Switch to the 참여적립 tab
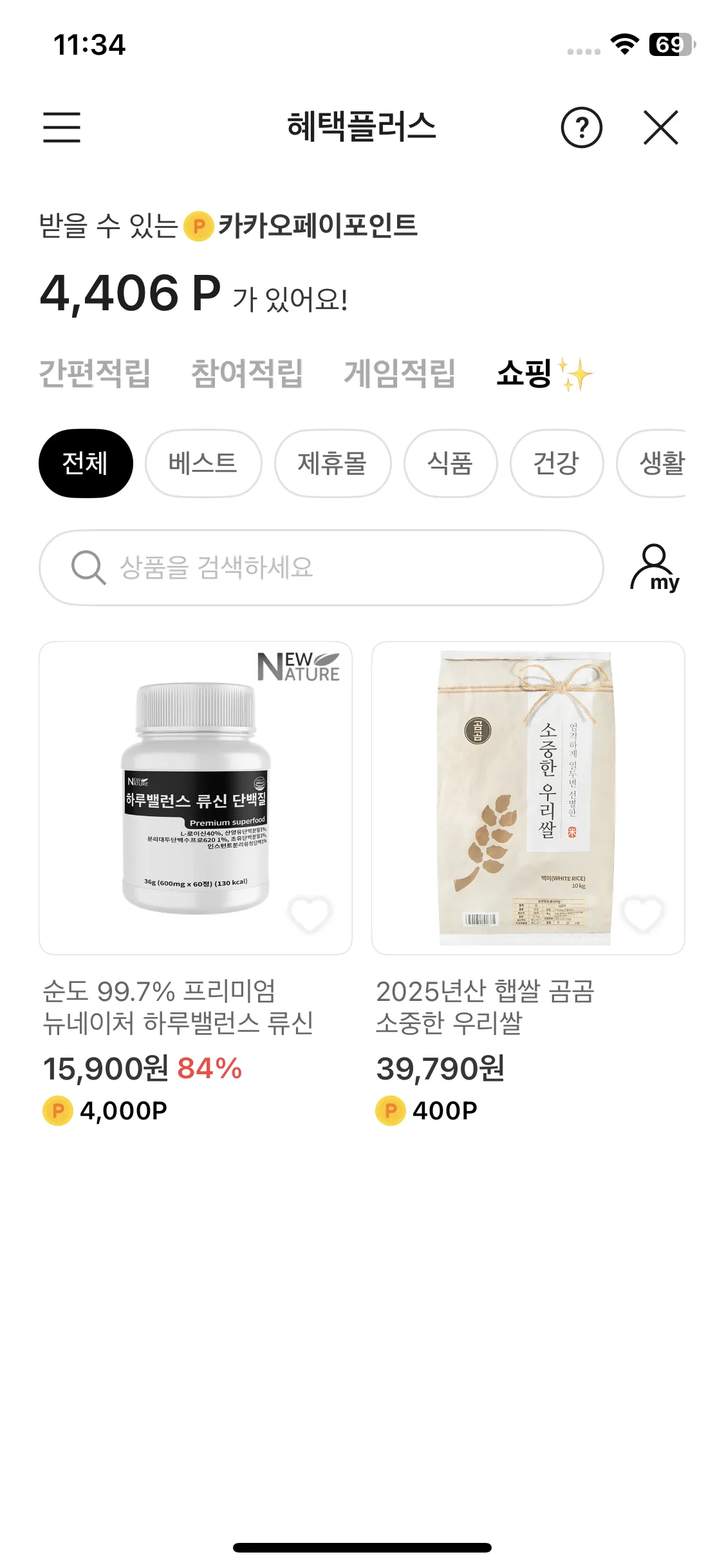 click(x=247, y=374)
